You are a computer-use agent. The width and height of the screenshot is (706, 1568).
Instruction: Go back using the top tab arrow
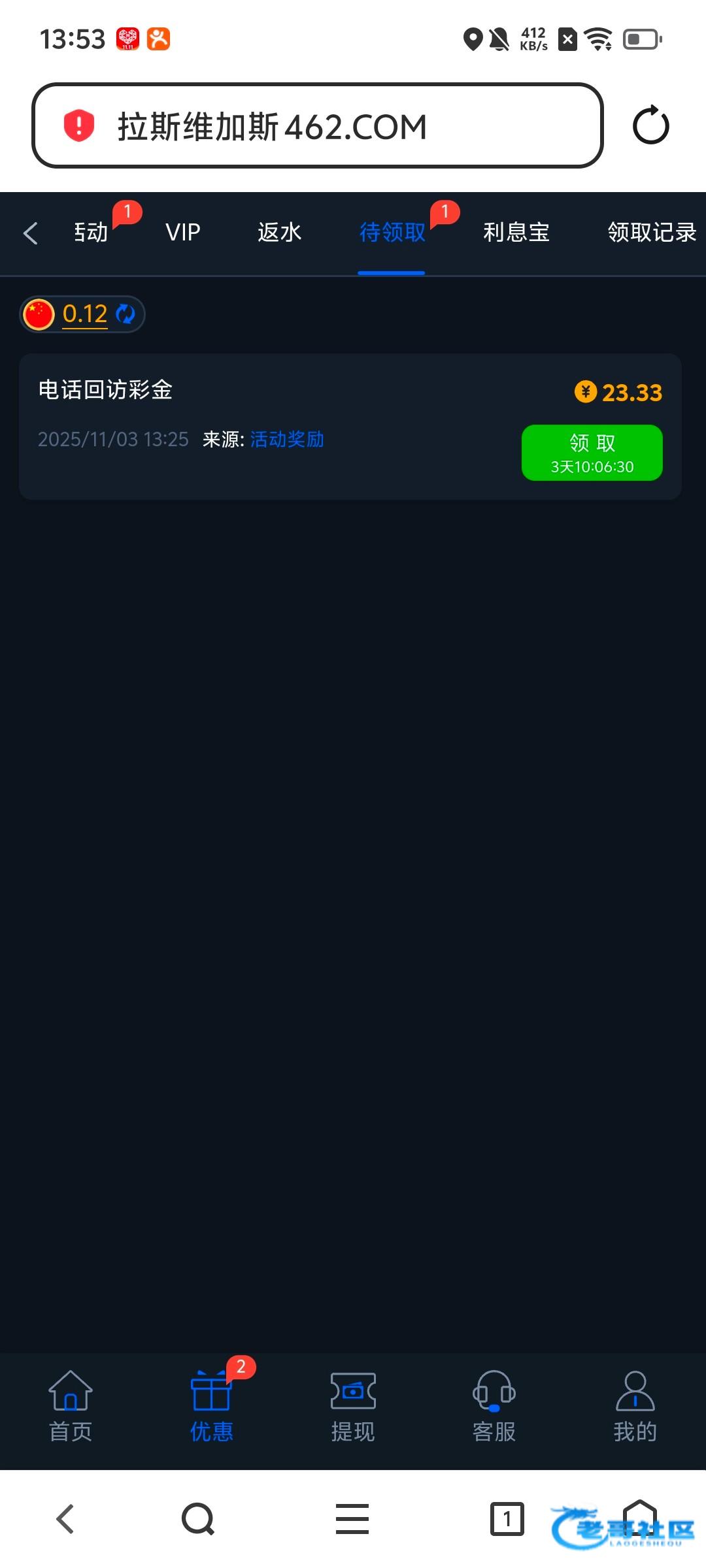click(30, 233)
